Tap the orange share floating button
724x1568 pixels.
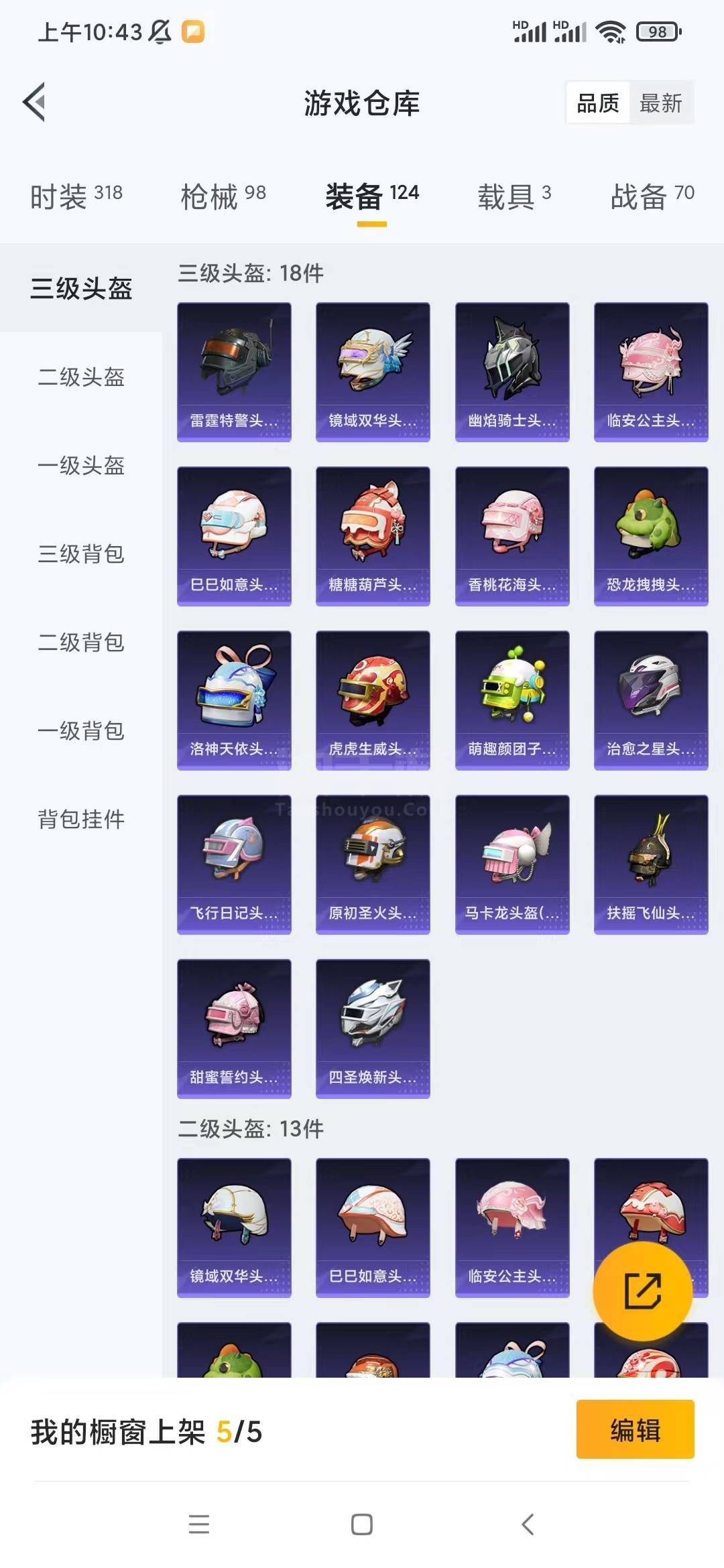[x=642, y=1291]
